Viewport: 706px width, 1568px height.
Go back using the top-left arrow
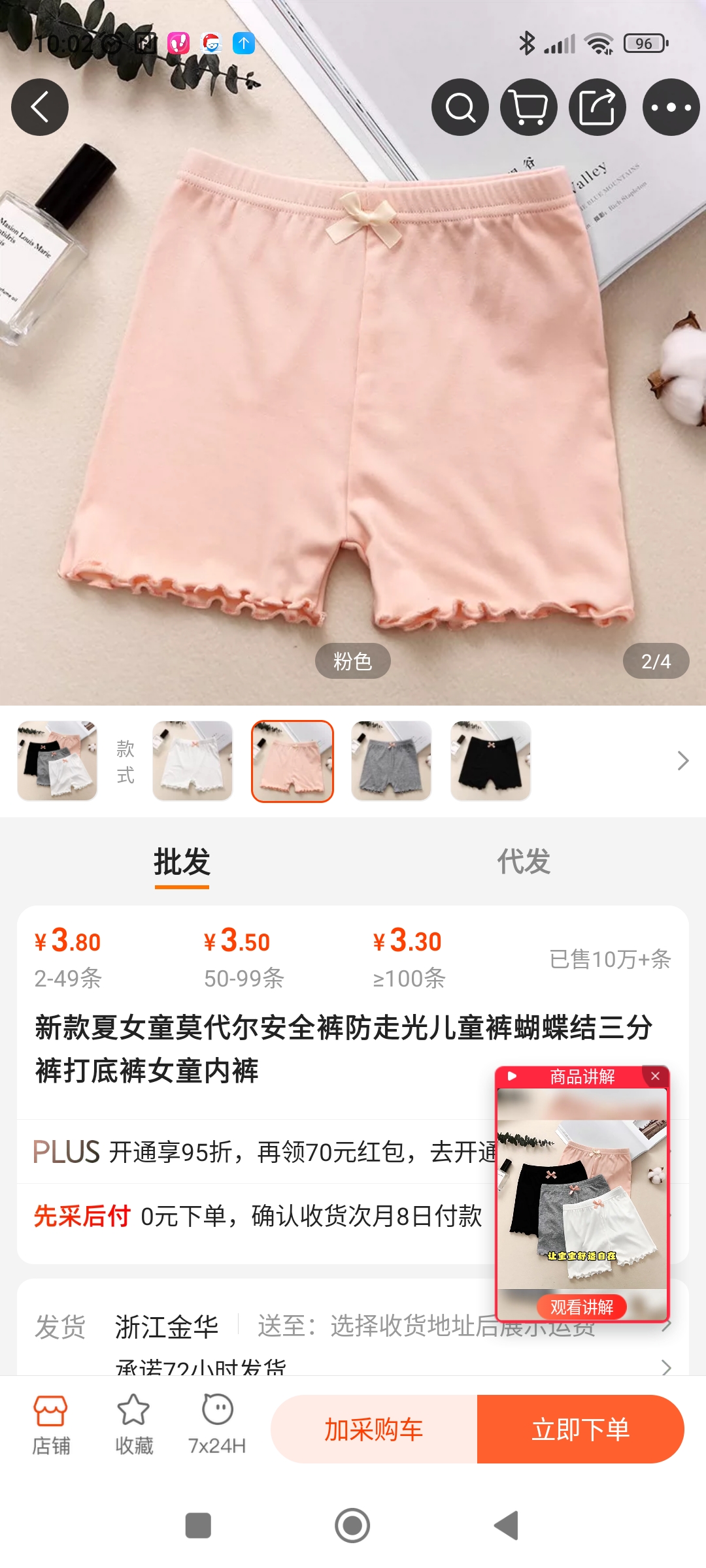[x=40, y=107]
